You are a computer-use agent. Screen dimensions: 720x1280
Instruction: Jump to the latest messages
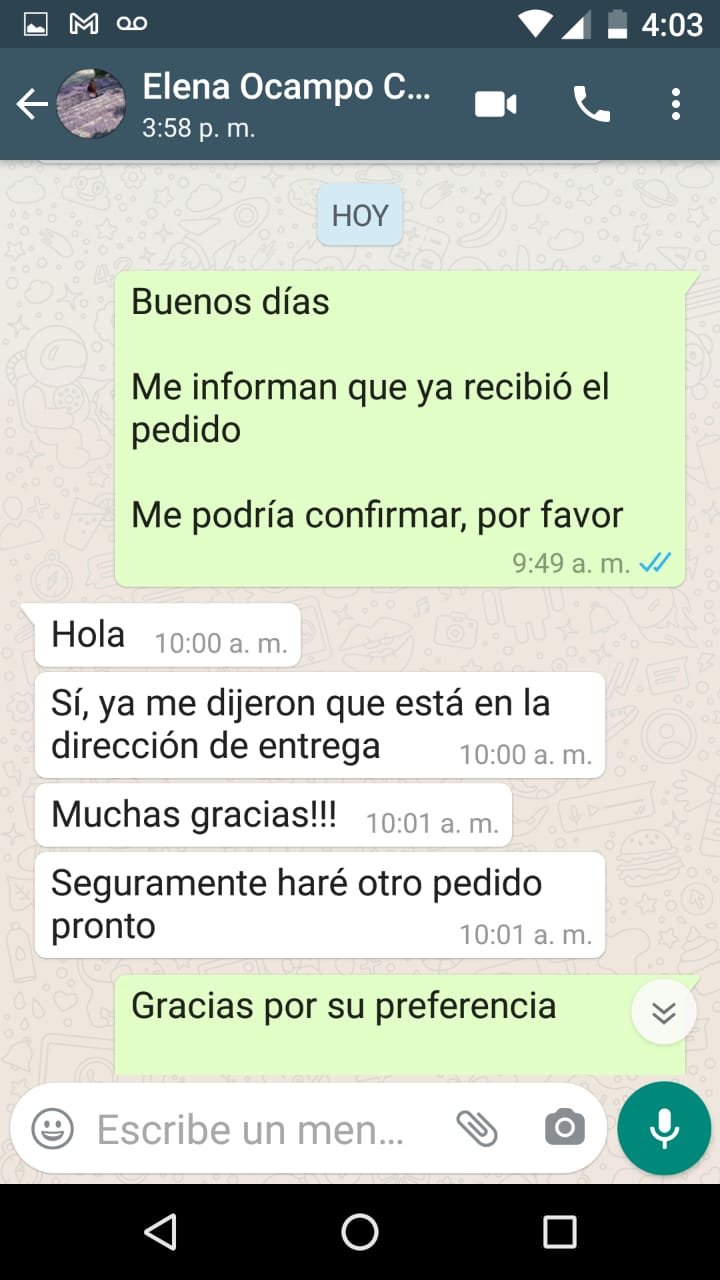tap(663, 1013)
